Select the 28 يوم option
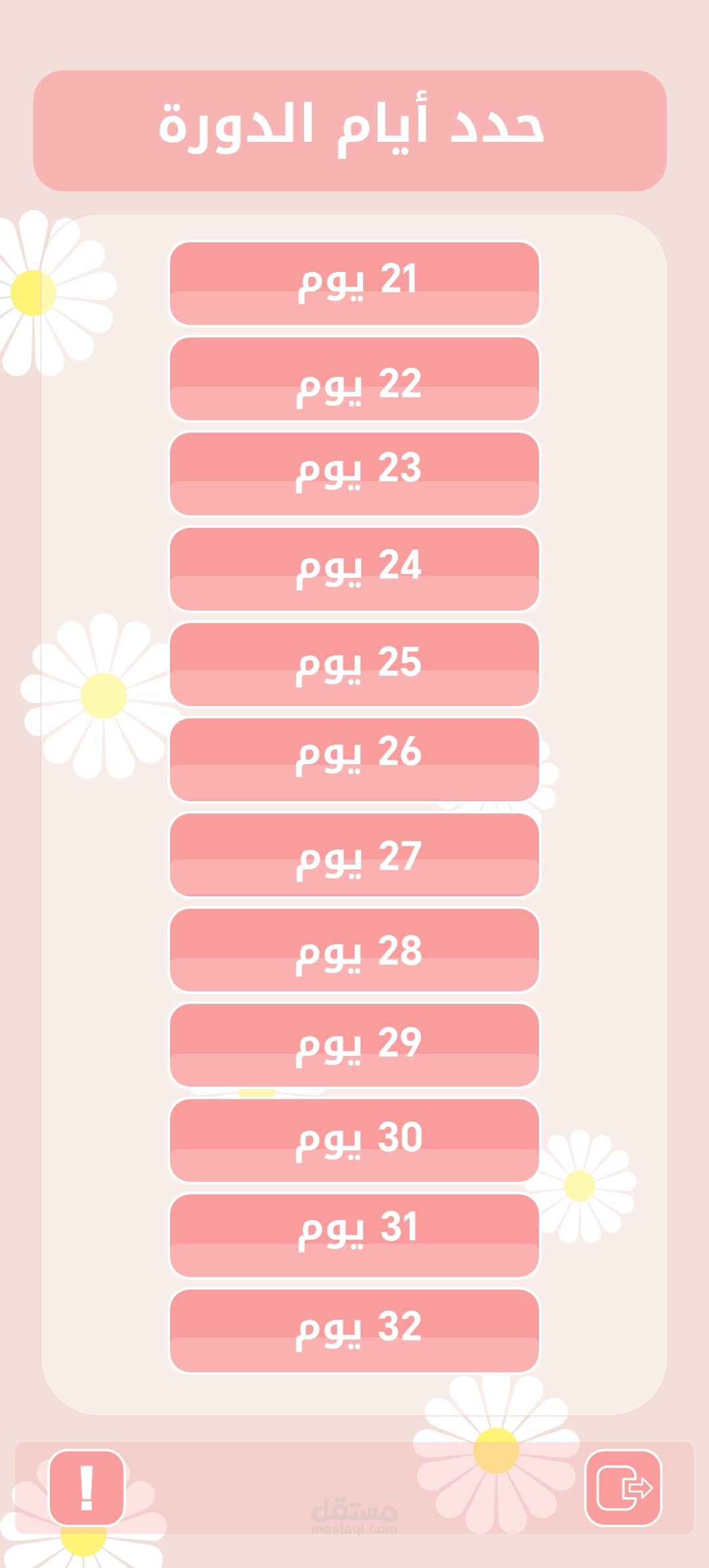 (354, 949)
